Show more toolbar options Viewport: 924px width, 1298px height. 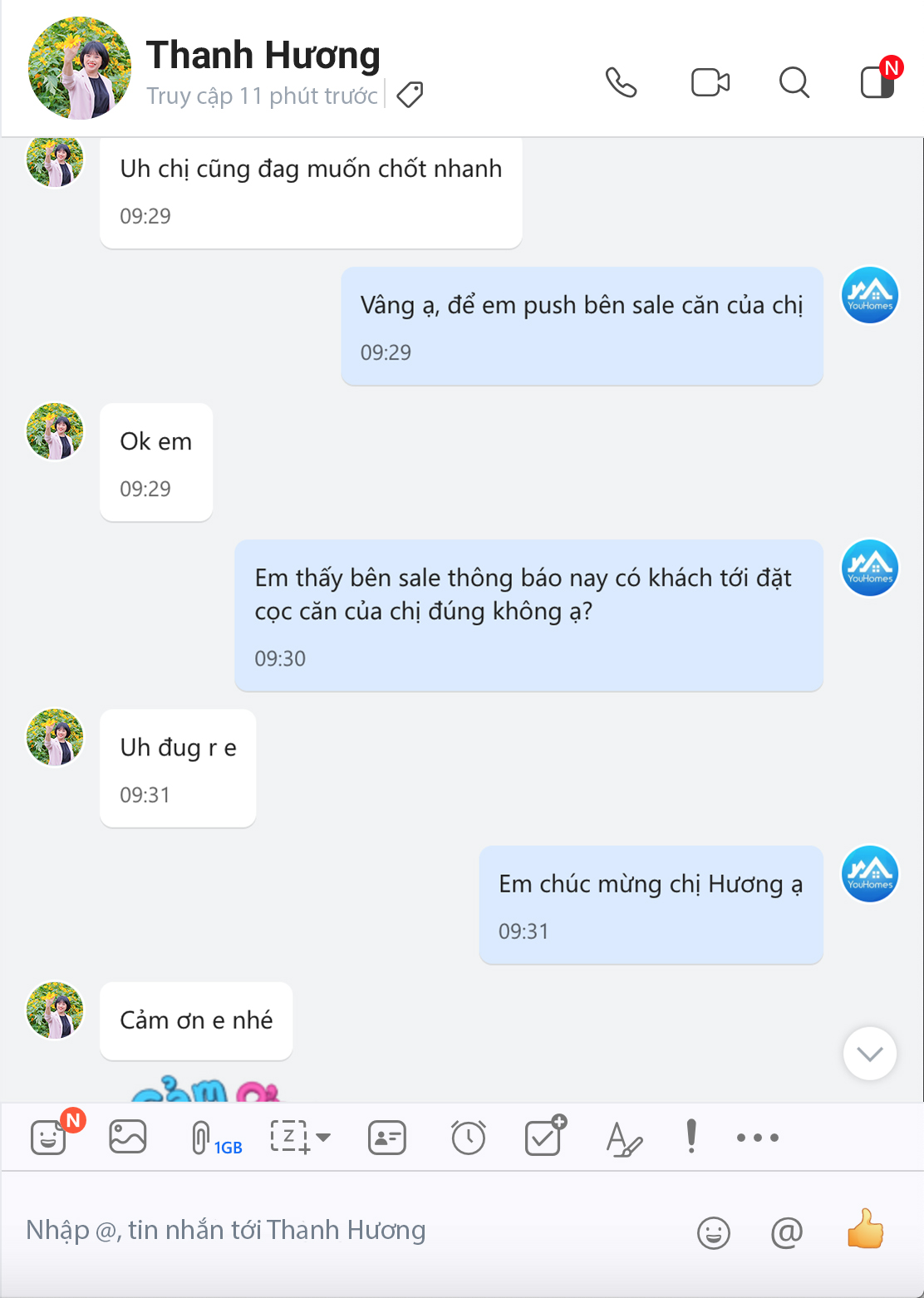click(x=757, y=1138)
